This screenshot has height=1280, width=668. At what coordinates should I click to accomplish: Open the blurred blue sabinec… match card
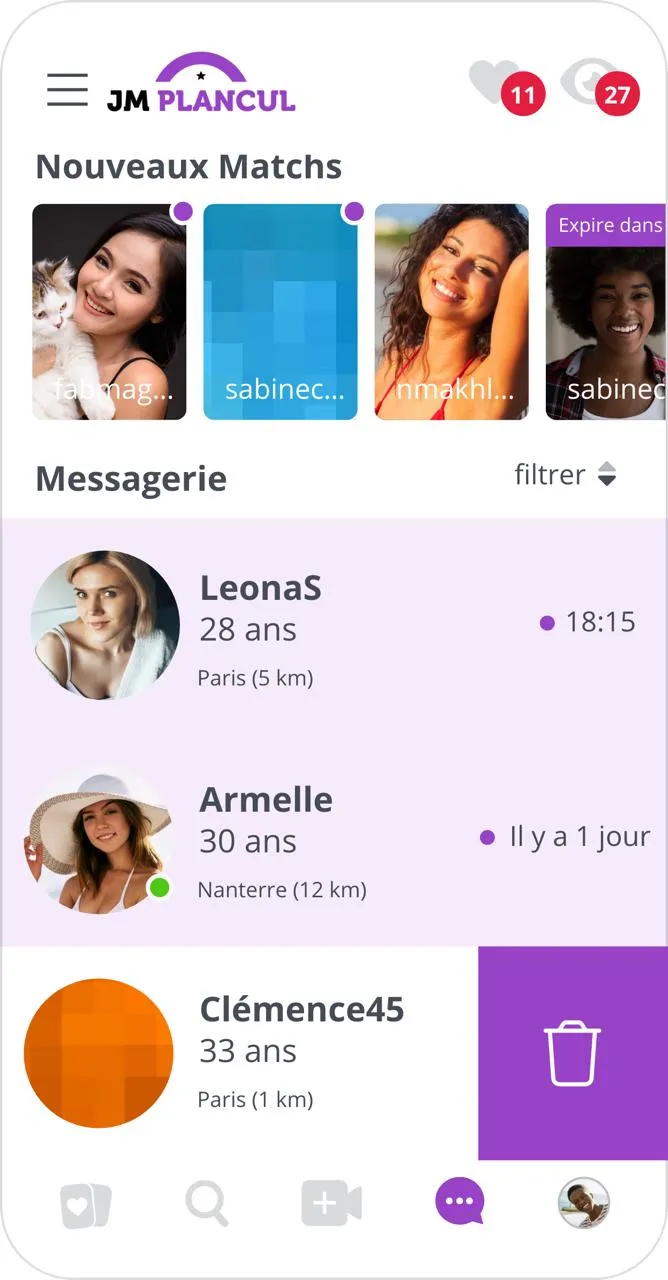pyautogui.click(x=280, y=311)
